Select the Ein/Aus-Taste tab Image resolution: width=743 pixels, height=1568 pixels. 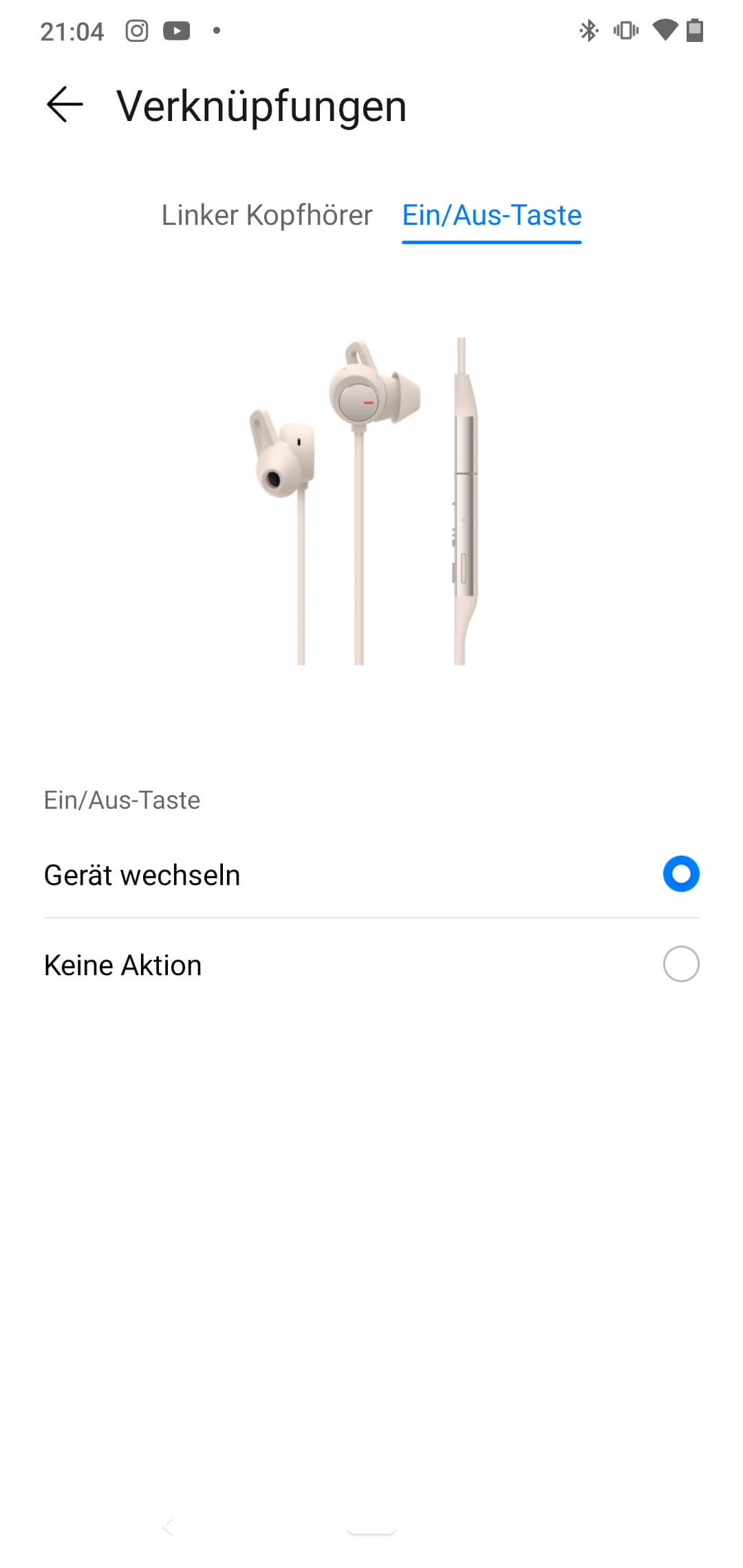coord(492,215)
